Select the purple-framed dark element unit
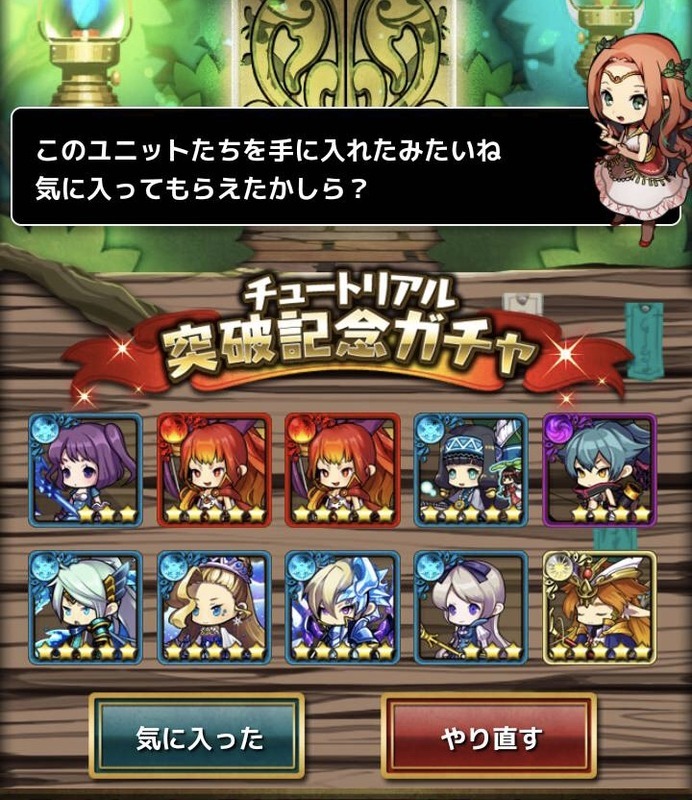Image resolution: width=692 pixels, height=800 pixels. click(599, 468)
